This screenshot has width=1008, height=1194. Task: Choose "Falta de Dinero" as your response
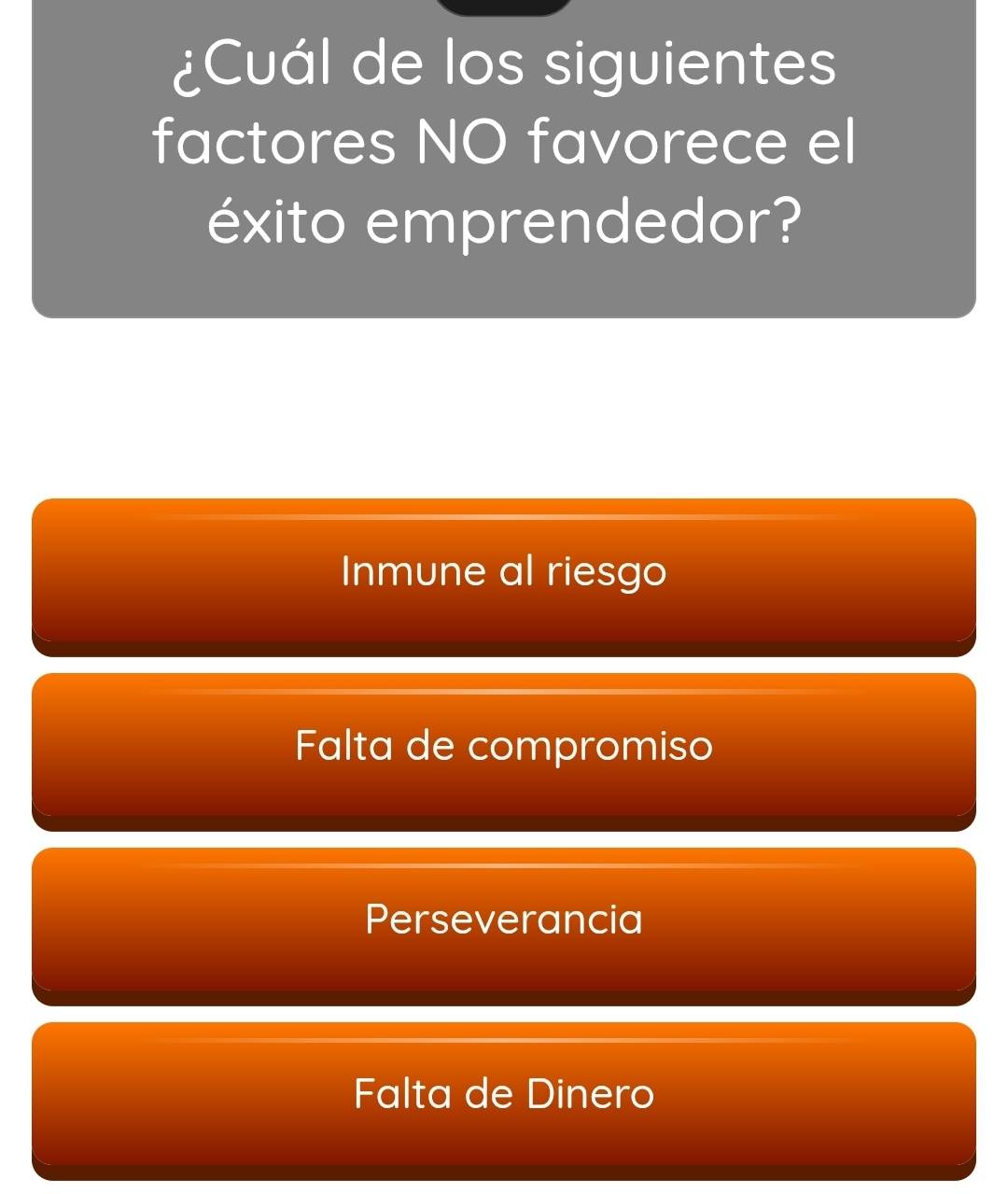pos(504,1093)
